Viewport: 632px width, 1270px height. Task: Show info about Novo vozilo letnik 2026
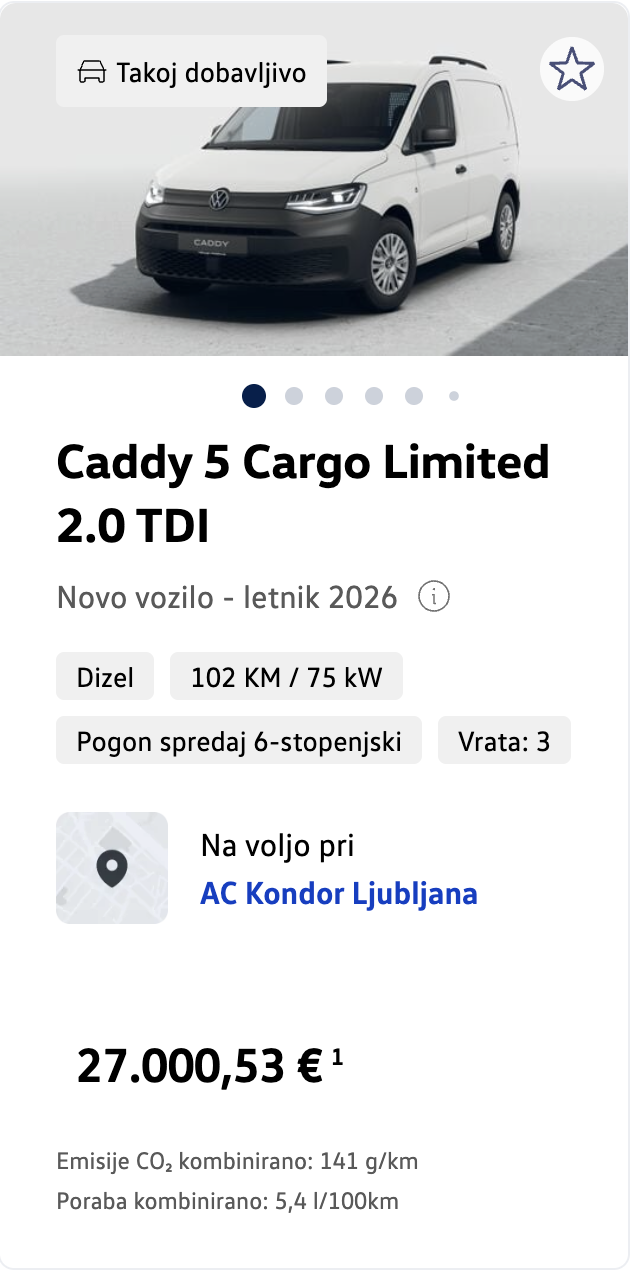(434, 598)
